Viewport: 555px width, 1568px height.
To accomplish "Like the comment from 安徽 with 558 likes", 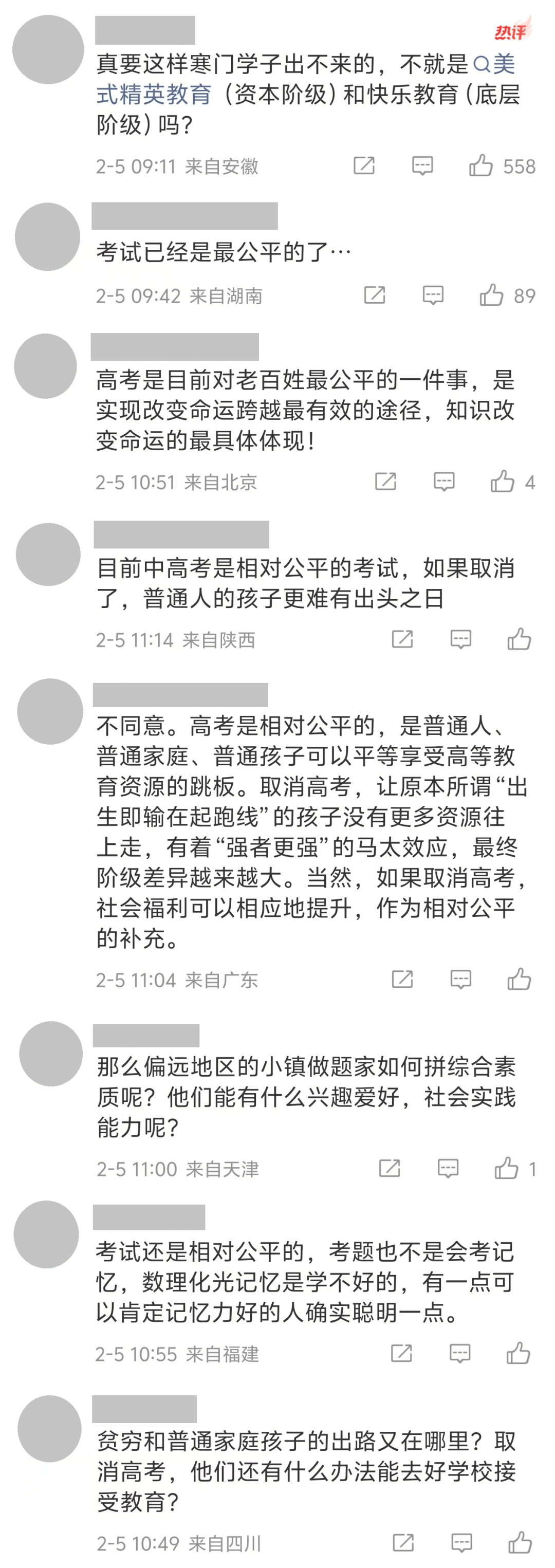I will point(481,165).
